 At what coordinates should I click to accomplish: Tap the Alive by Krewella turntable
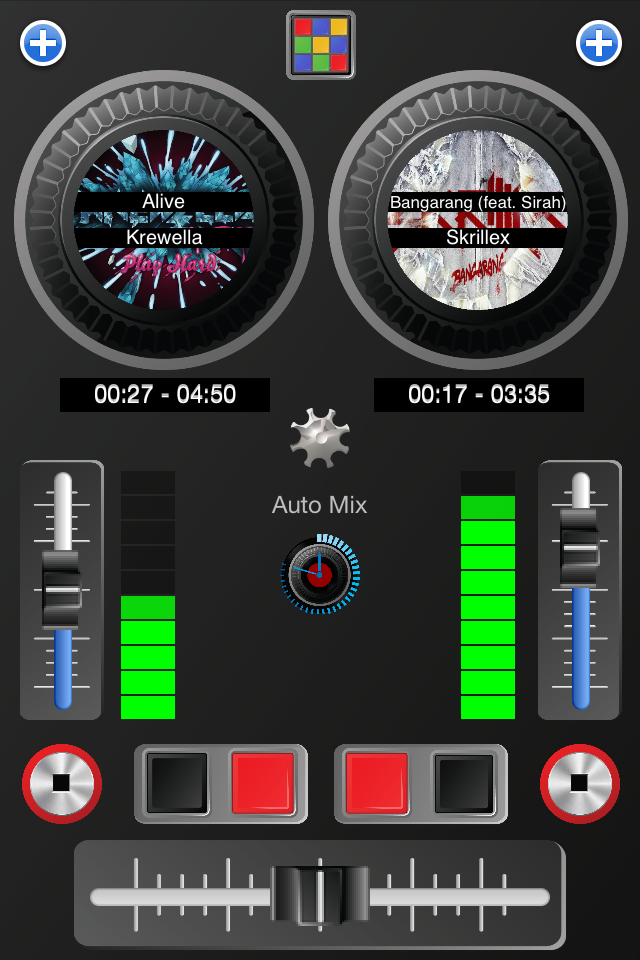tap(163, 220)
